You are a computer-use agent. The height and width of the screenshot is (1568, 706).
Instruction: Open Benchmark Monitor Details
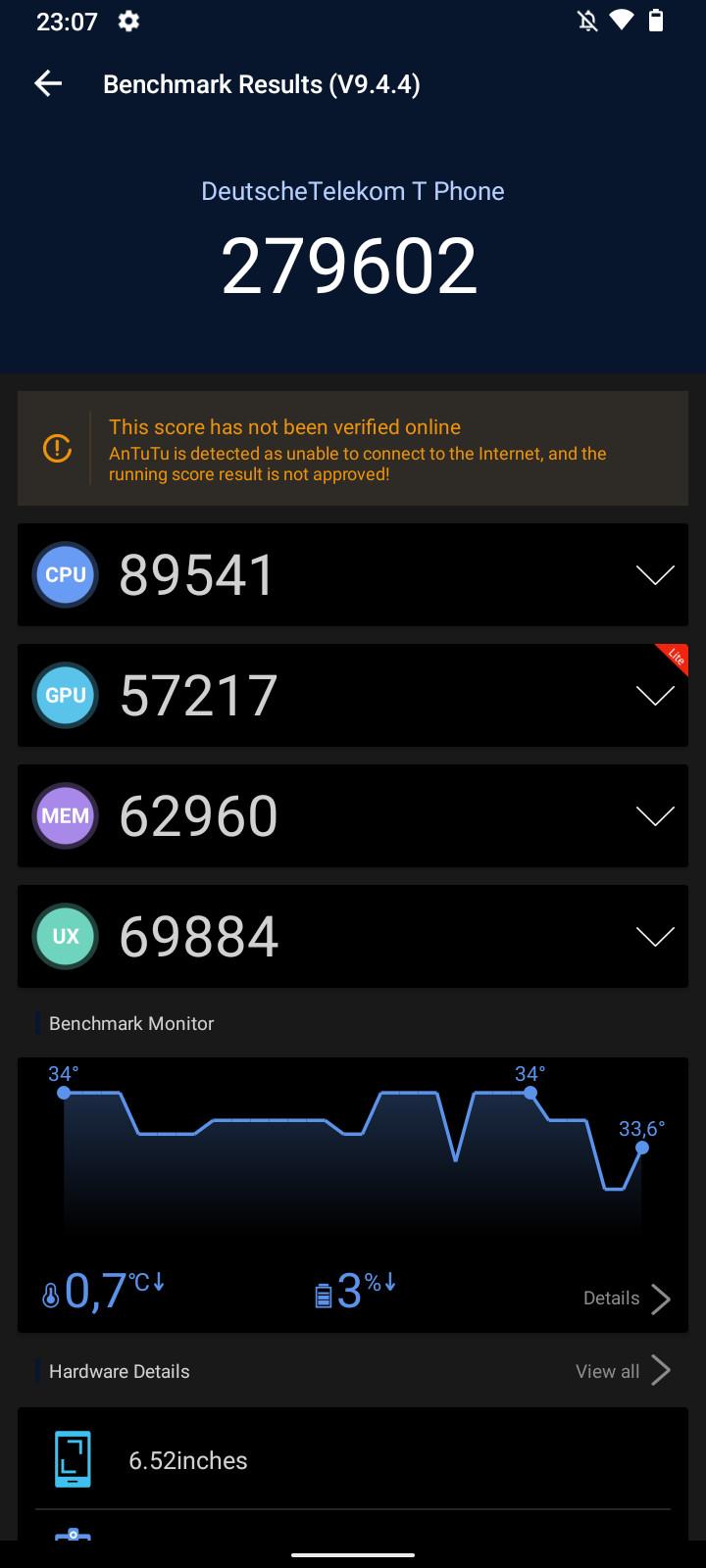tap(627, 1298)
